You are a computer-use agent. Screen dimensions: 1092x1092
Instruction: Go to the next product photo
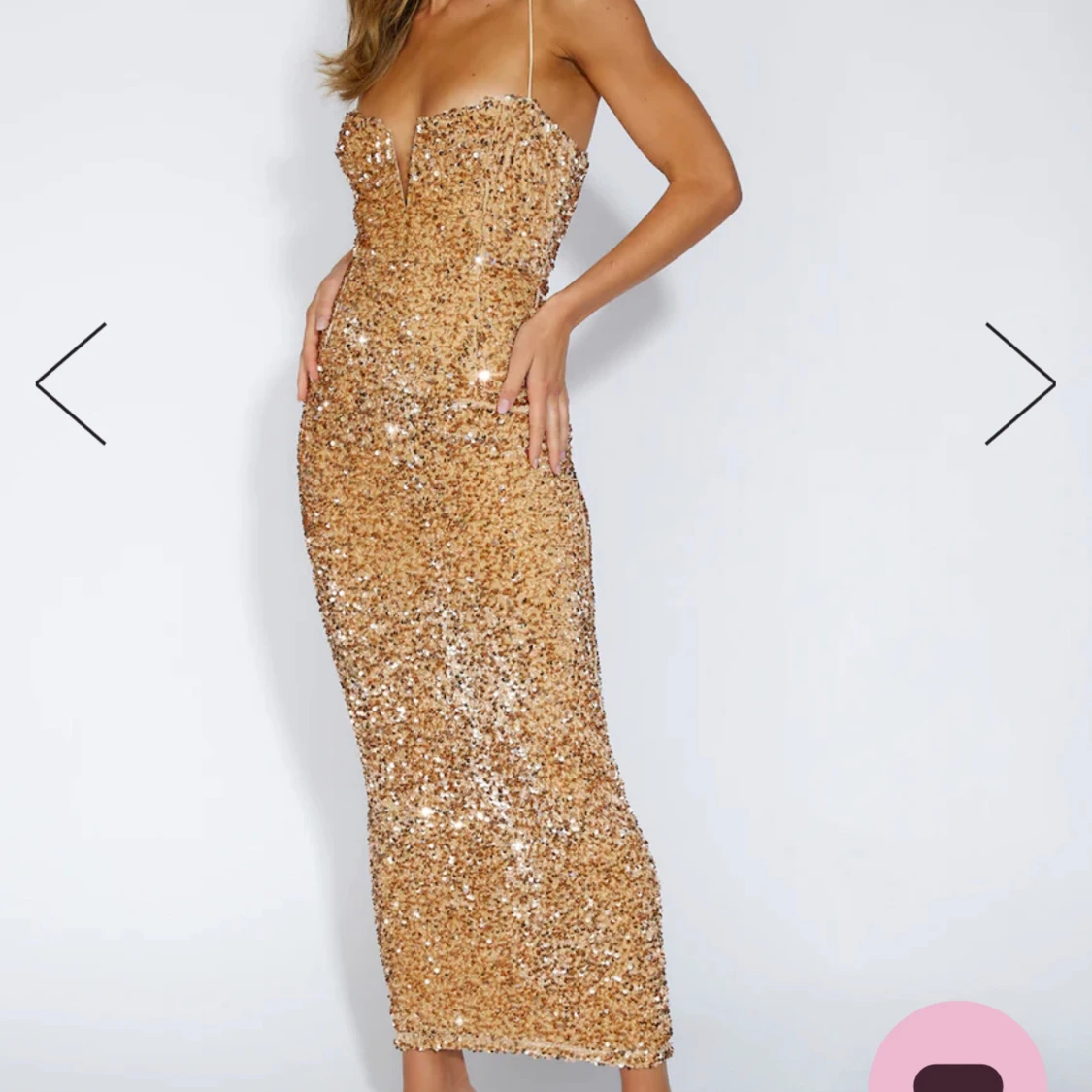pos(1019,384)
